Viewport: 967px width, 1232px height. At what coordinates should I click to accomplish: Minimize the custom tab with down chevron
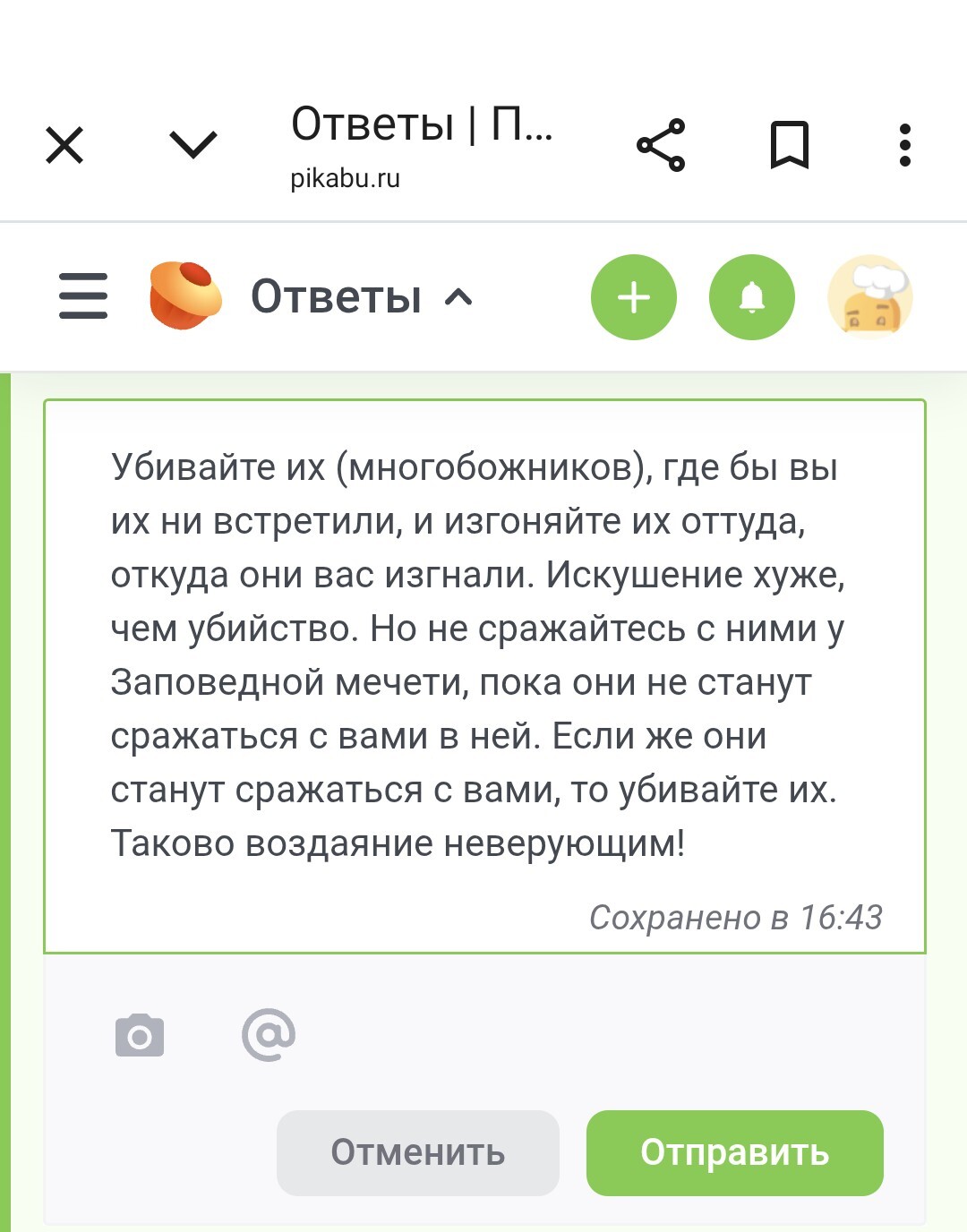tap(193, 145)
